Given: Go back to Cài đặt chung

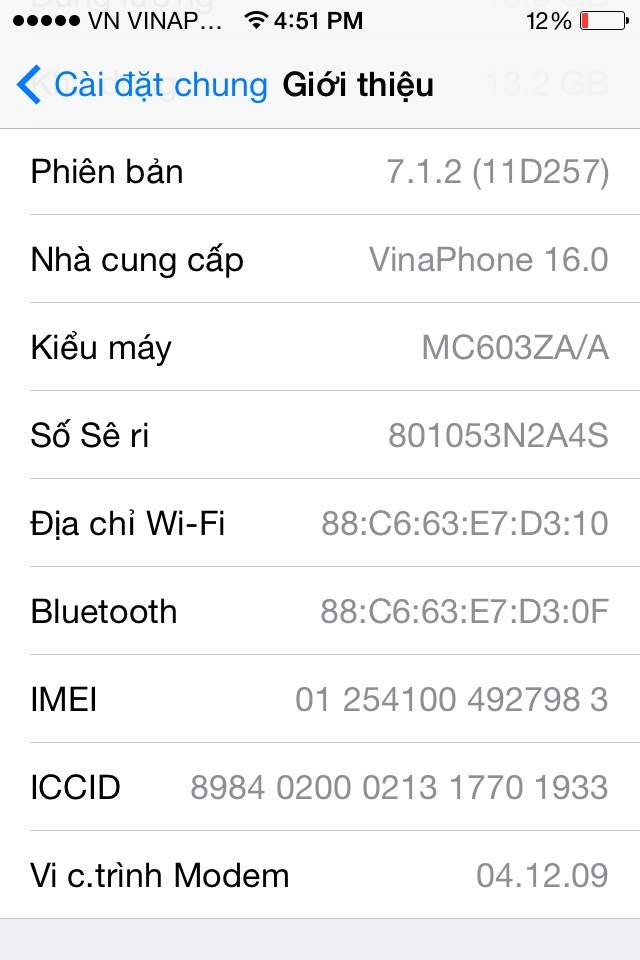Looking at the screenshot, I should (x=143, y=84).
